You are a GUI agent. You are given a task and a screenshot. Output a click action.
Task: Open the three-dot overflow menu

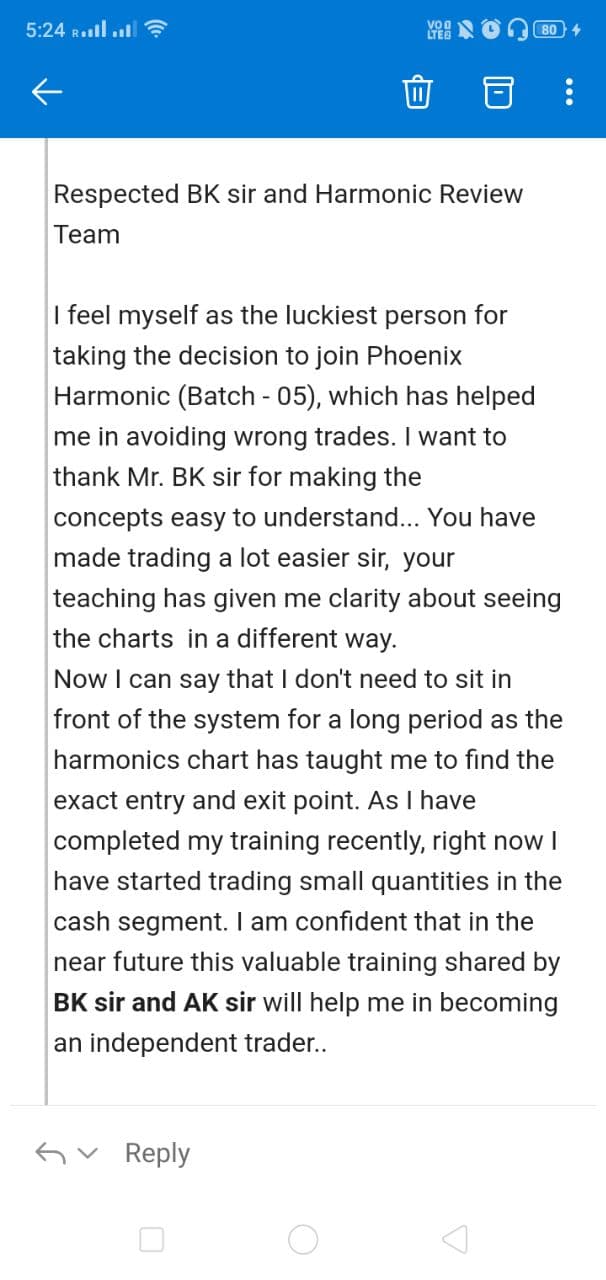pyautogui.click(x=569, y=94)
